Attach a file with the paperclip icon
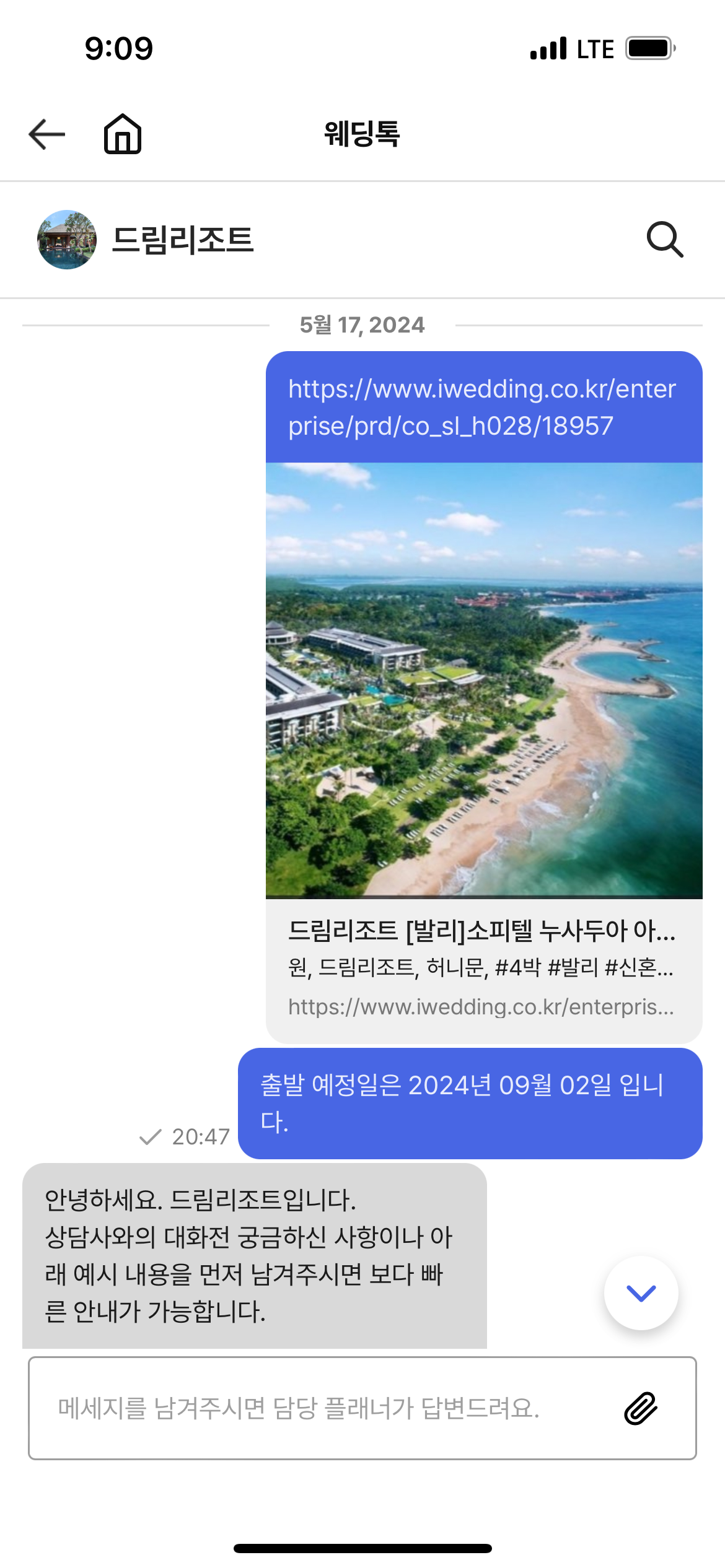The width and height of the screenshot is (725, 1568). pyautogui.click(x=640, y=1408)
